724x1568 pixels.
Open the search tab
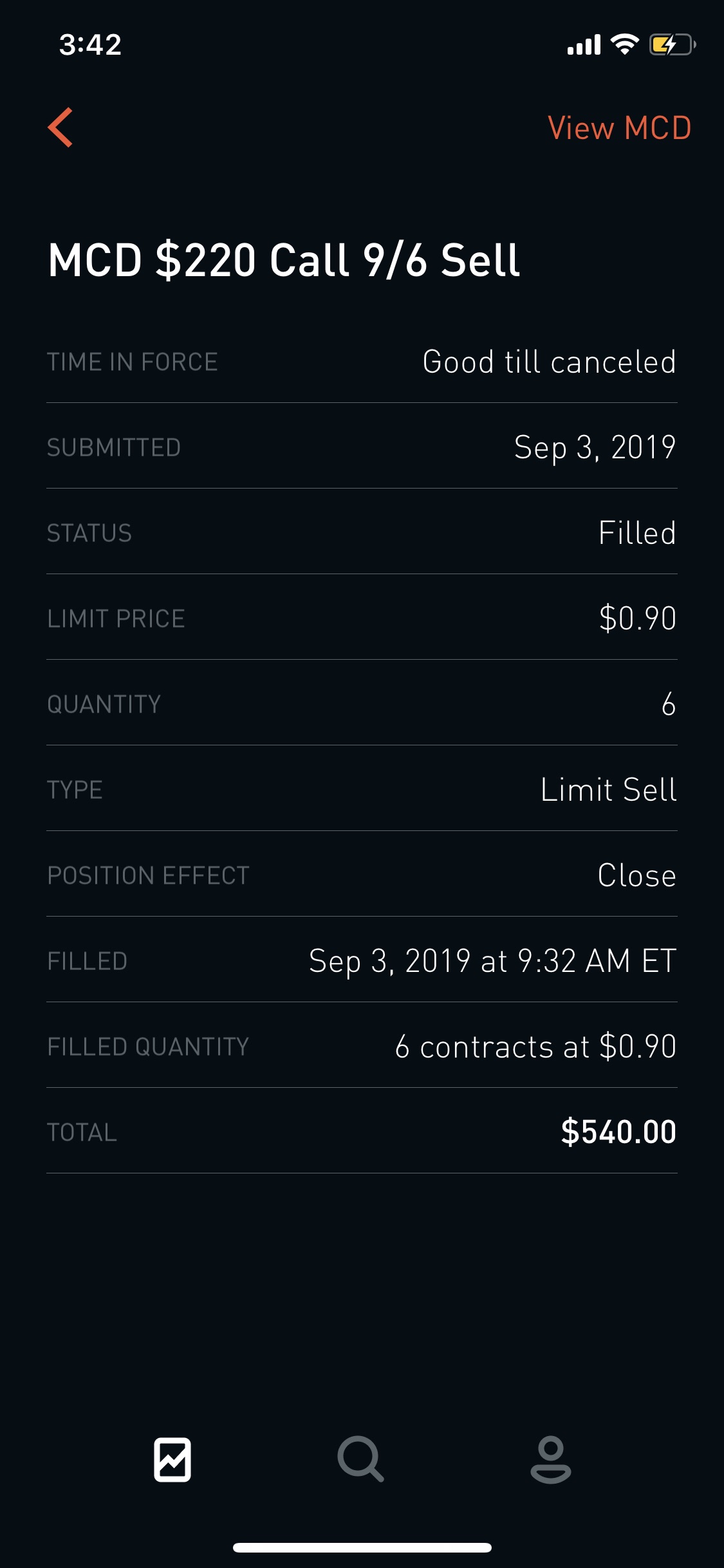361,1459
